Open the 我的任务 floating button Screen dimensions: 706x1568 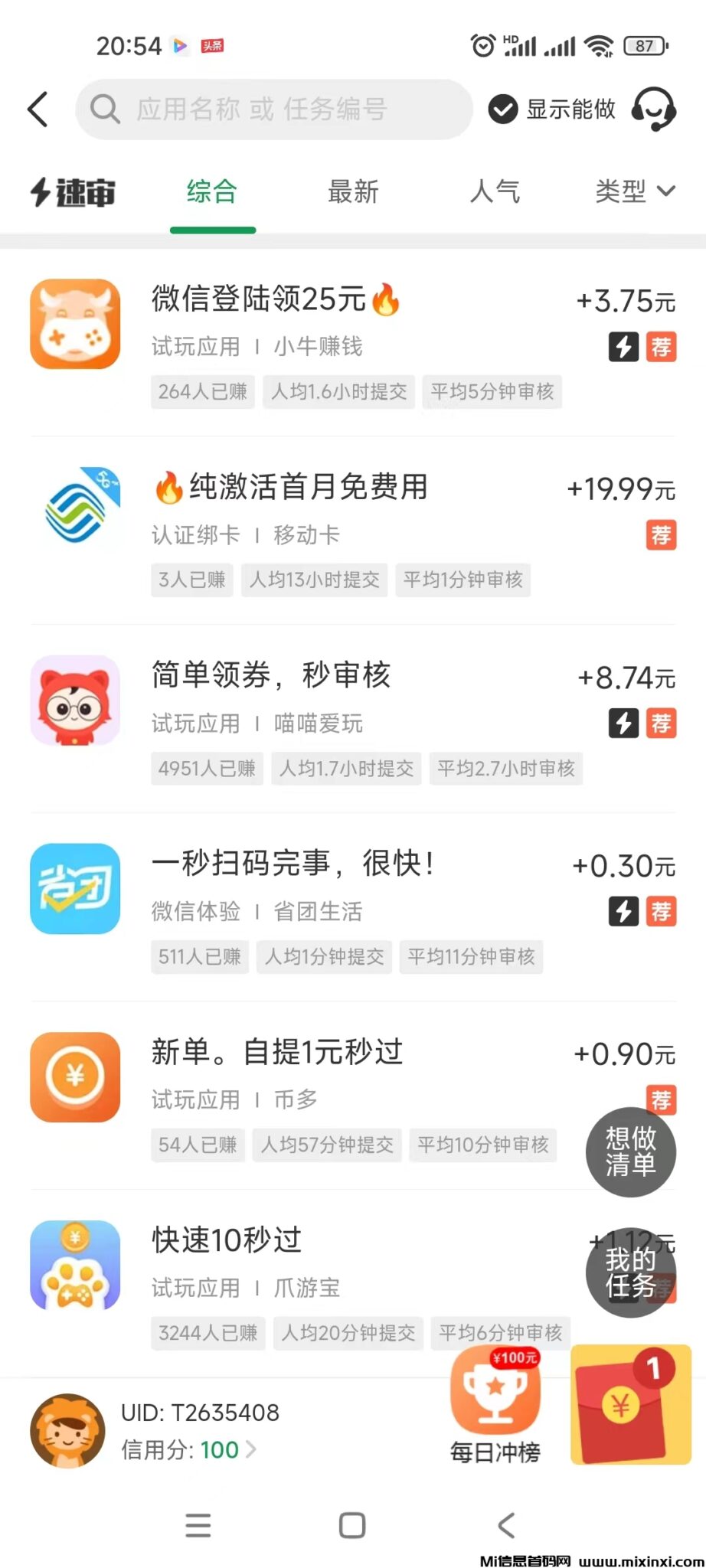[631, 1272]
